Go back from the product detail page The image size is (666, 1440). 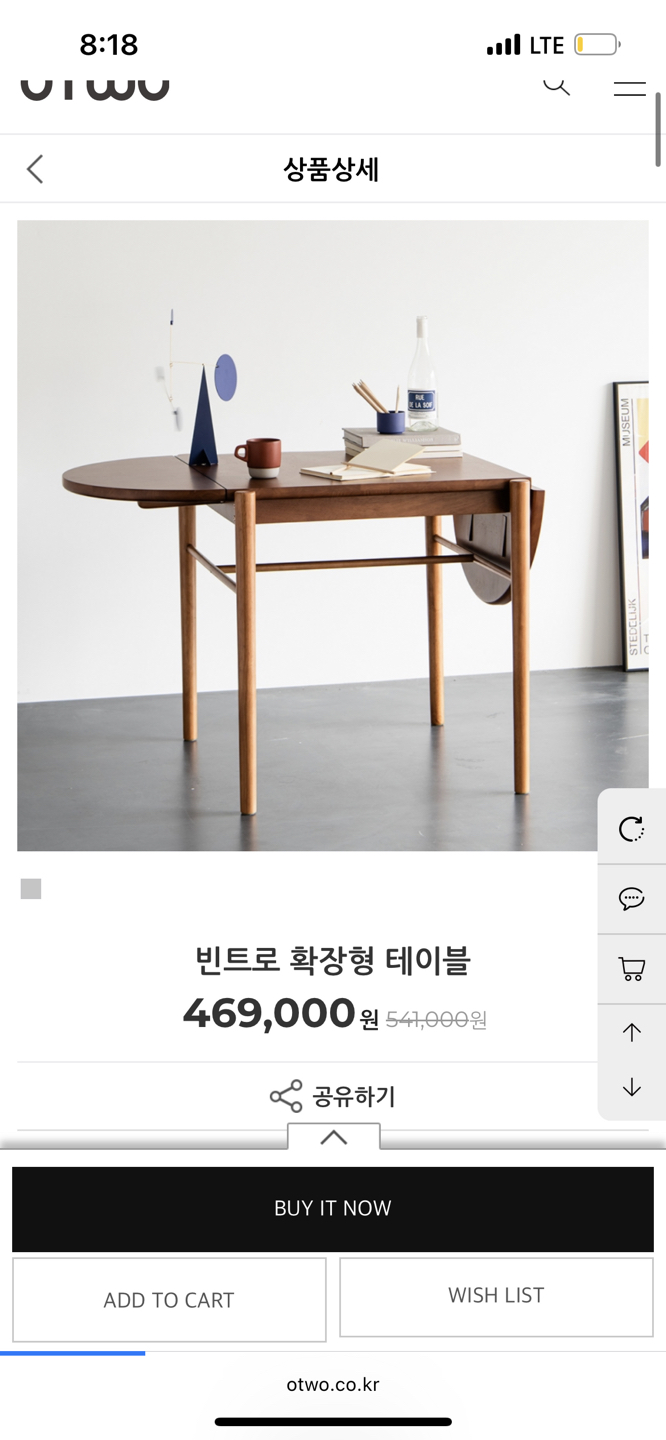pyautogui.click(x=36, y=169)
